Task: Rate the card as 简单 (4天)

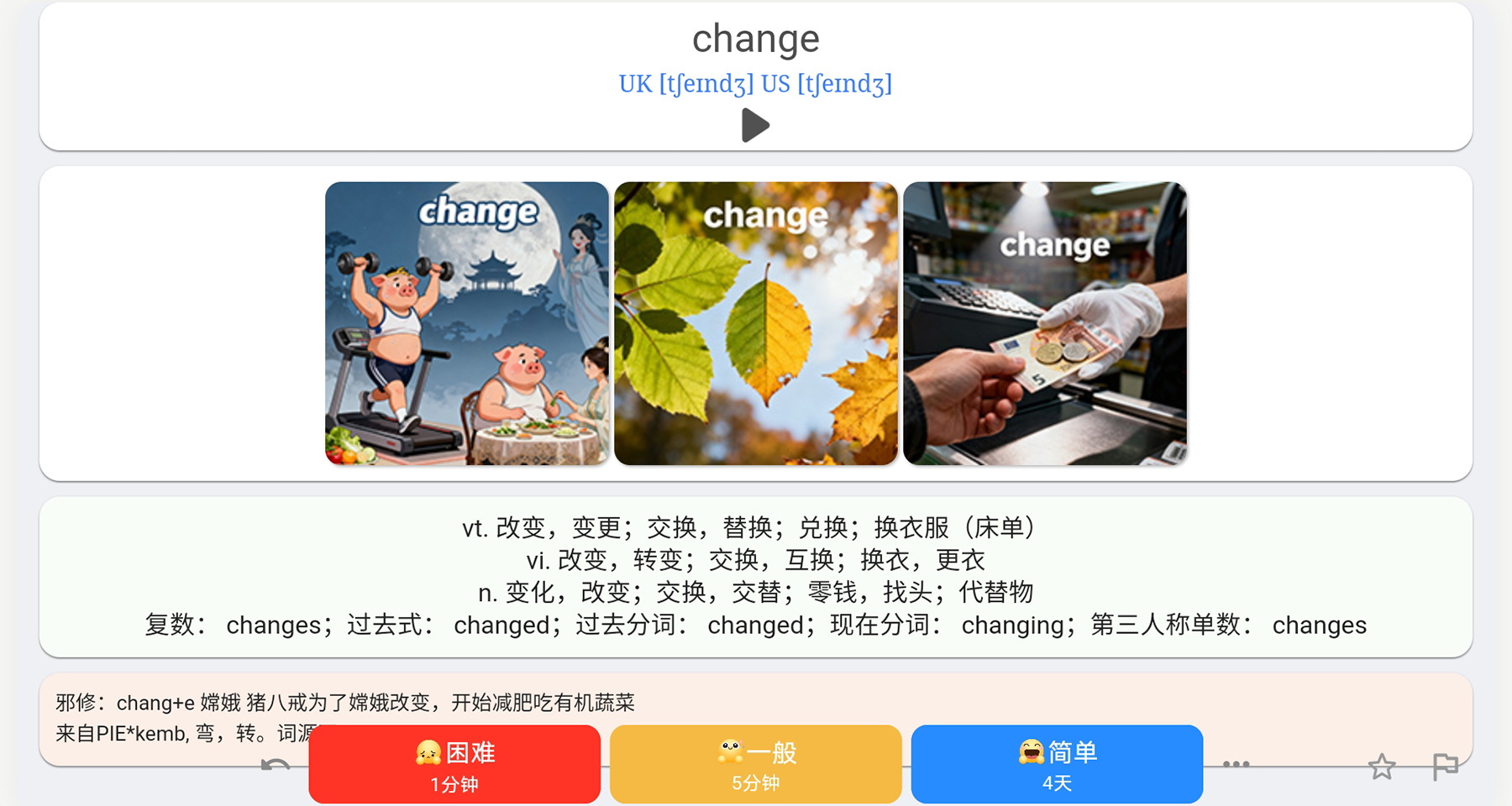Action: point(1057,764)
